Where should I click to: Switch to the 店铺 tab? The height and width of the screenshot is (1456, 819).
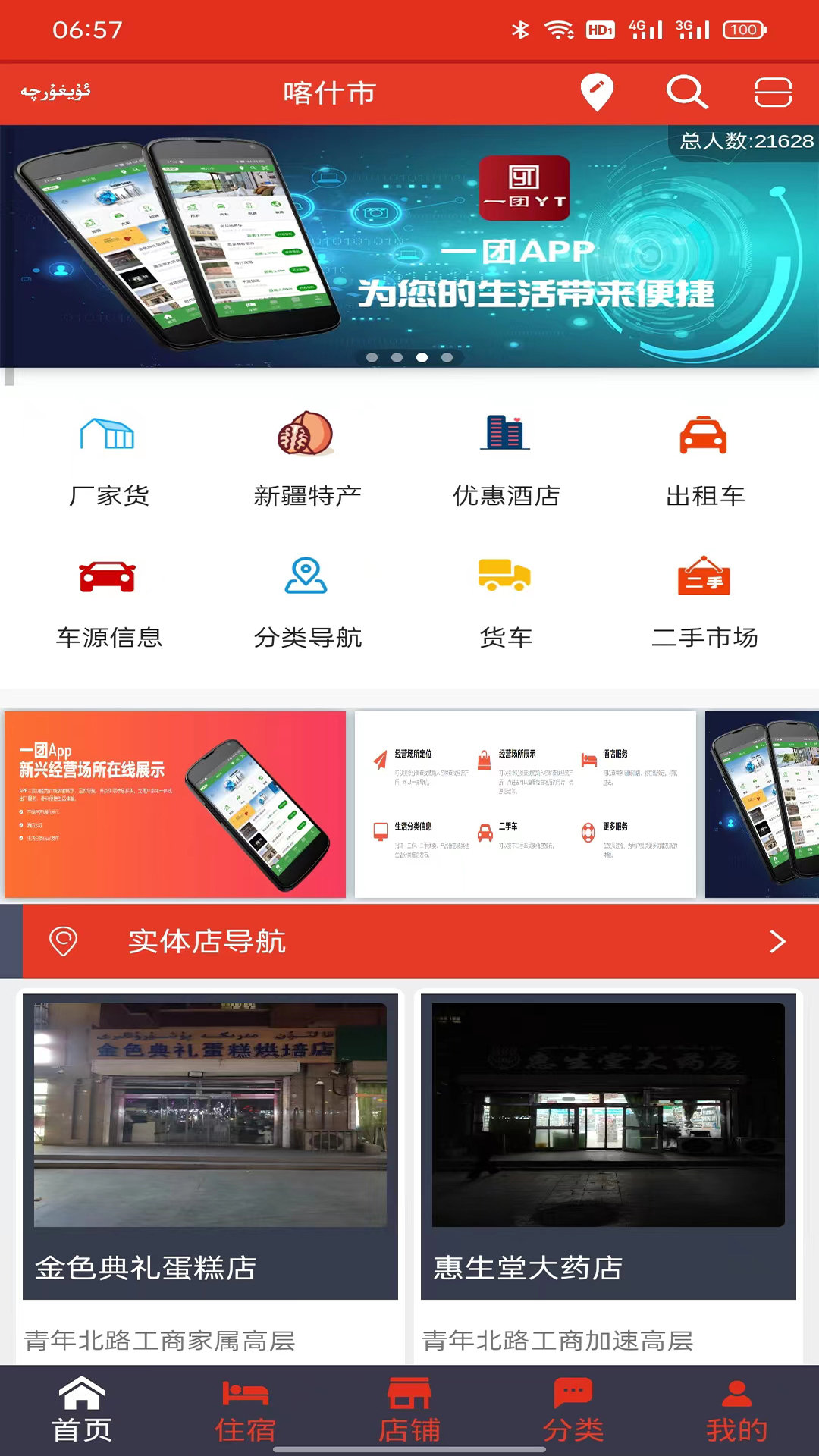pyautogui.click(x=409, y=1410)
